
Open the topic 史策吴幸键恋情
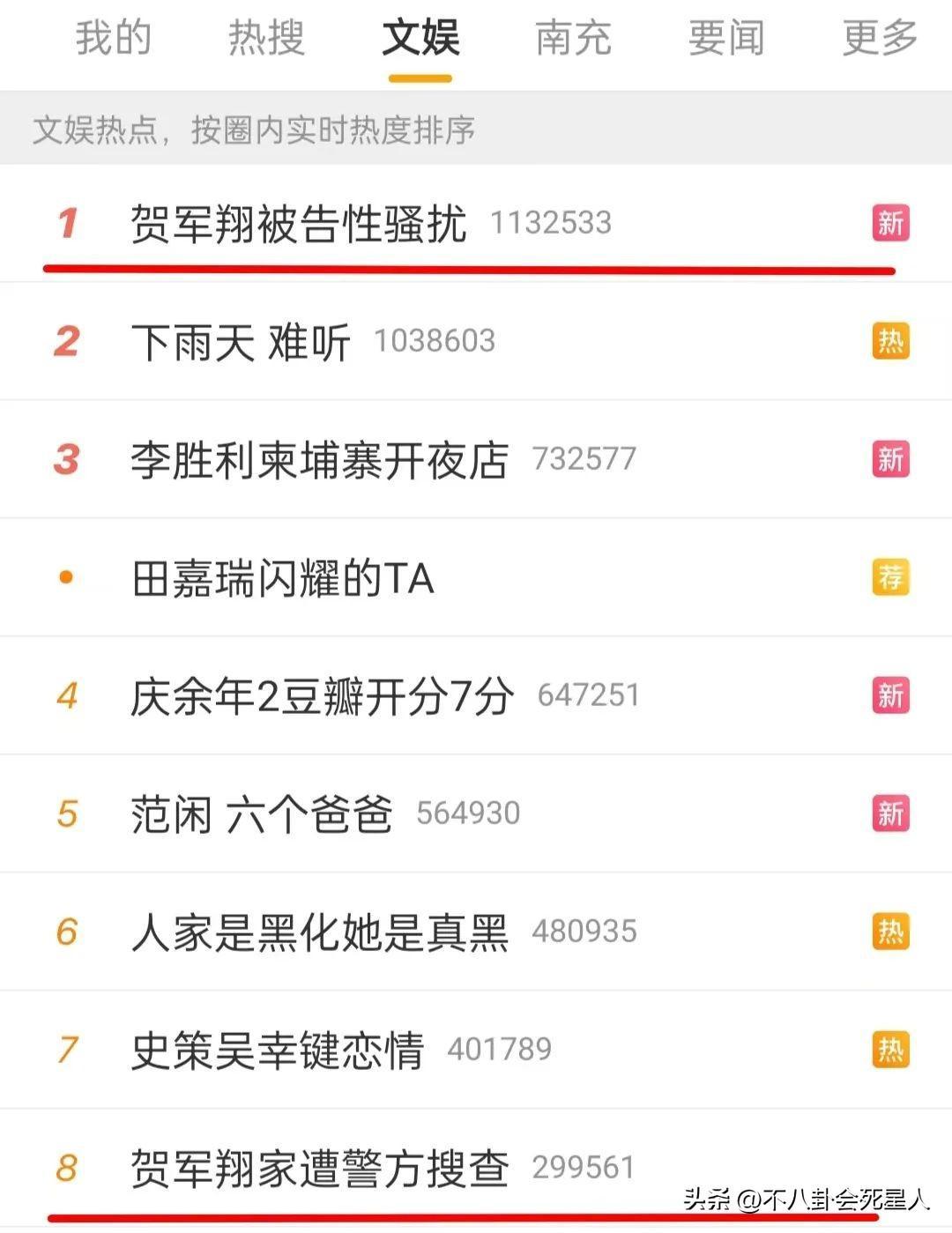click(x=278, y=1050)
